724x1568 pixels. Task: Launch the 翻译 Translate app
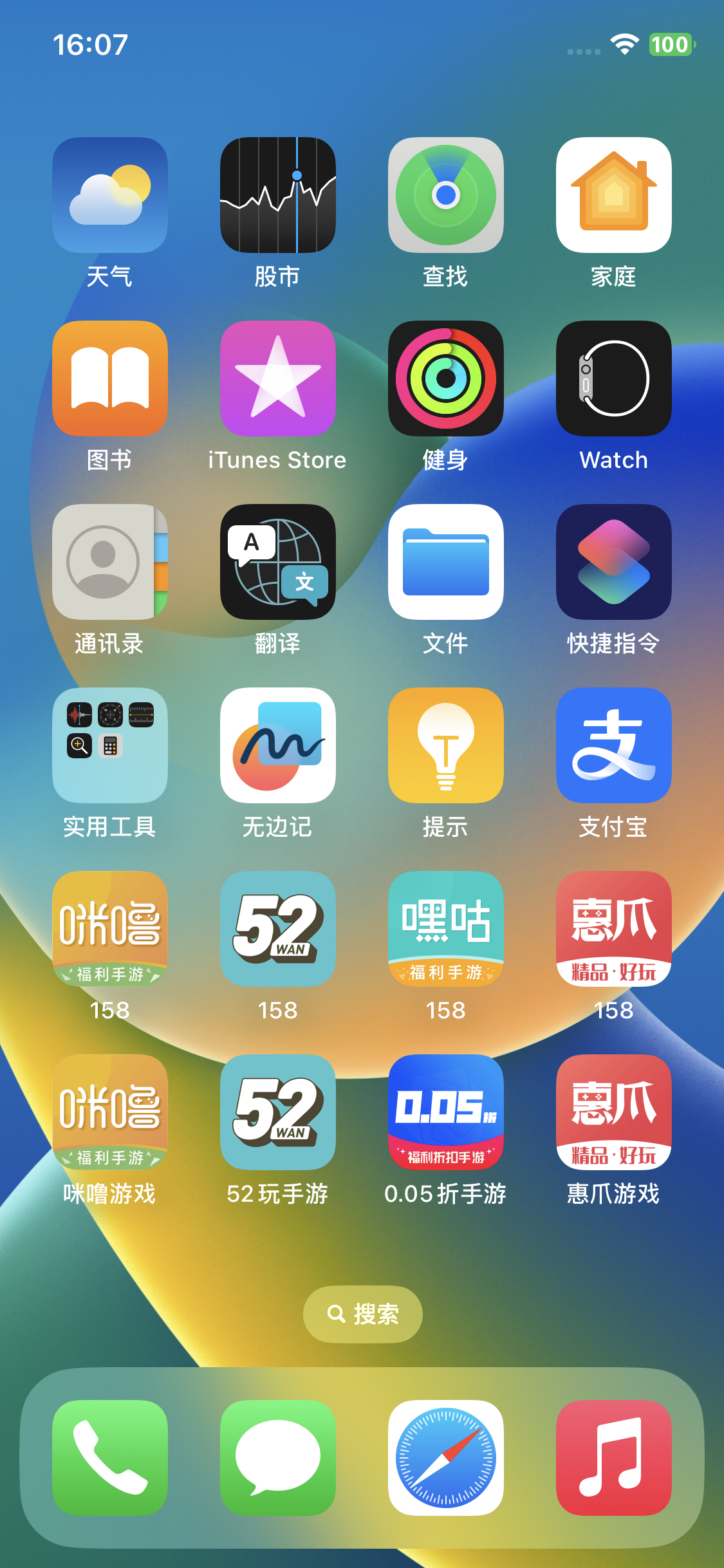pos(277,561)
